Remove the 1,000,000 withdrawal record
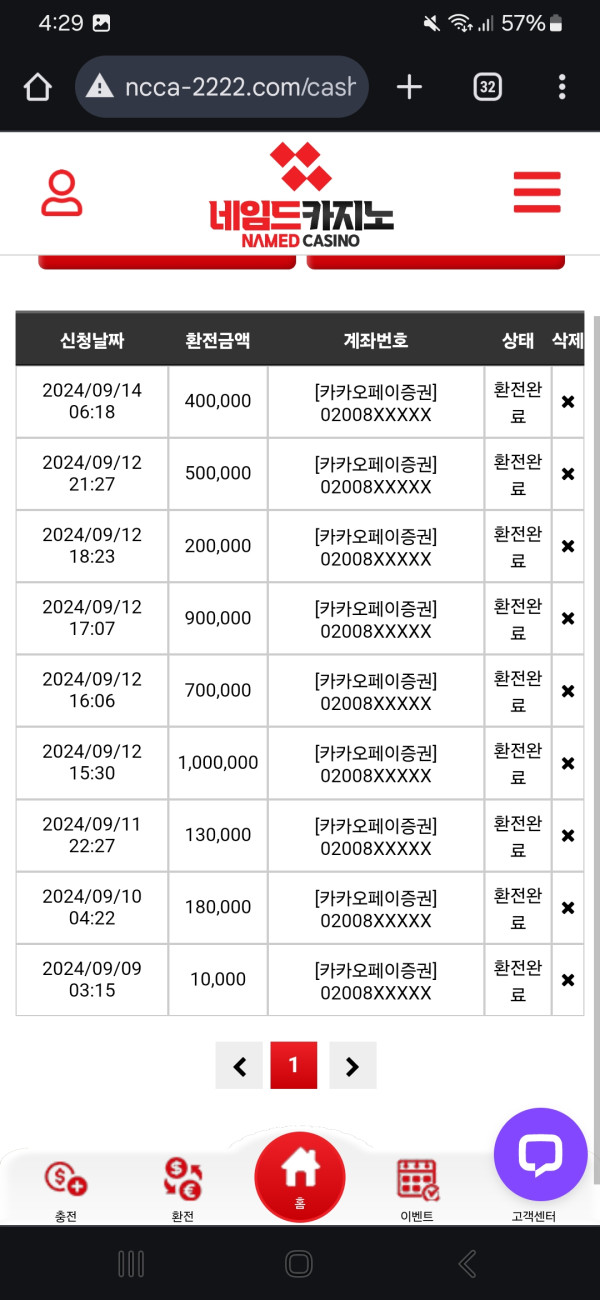This screenshot has height=1300, width=600. click(x=568, y=763)
